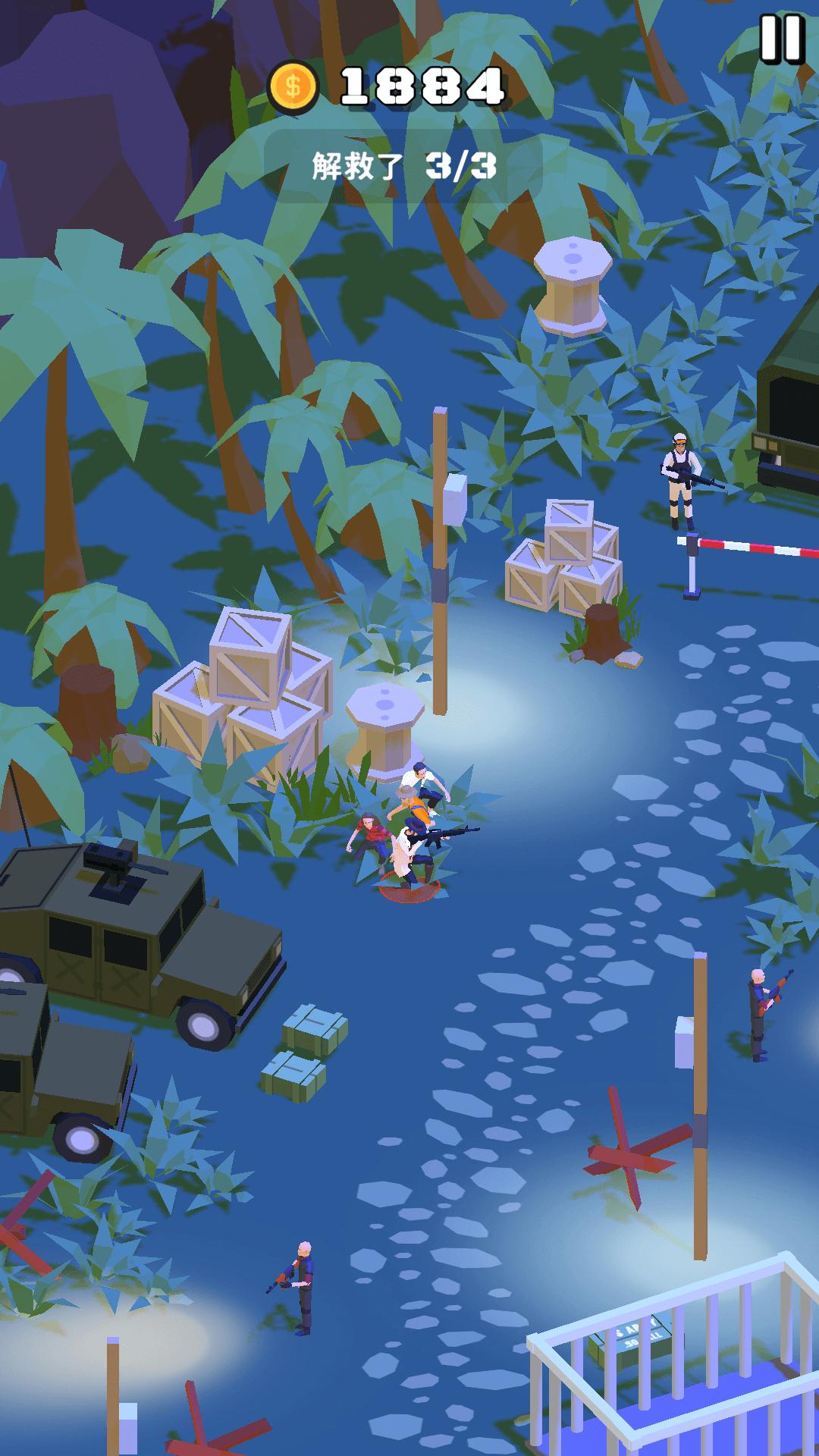Pause the game
The height and width of the screenshot is (1456, 819).
(x=781, y=39)
